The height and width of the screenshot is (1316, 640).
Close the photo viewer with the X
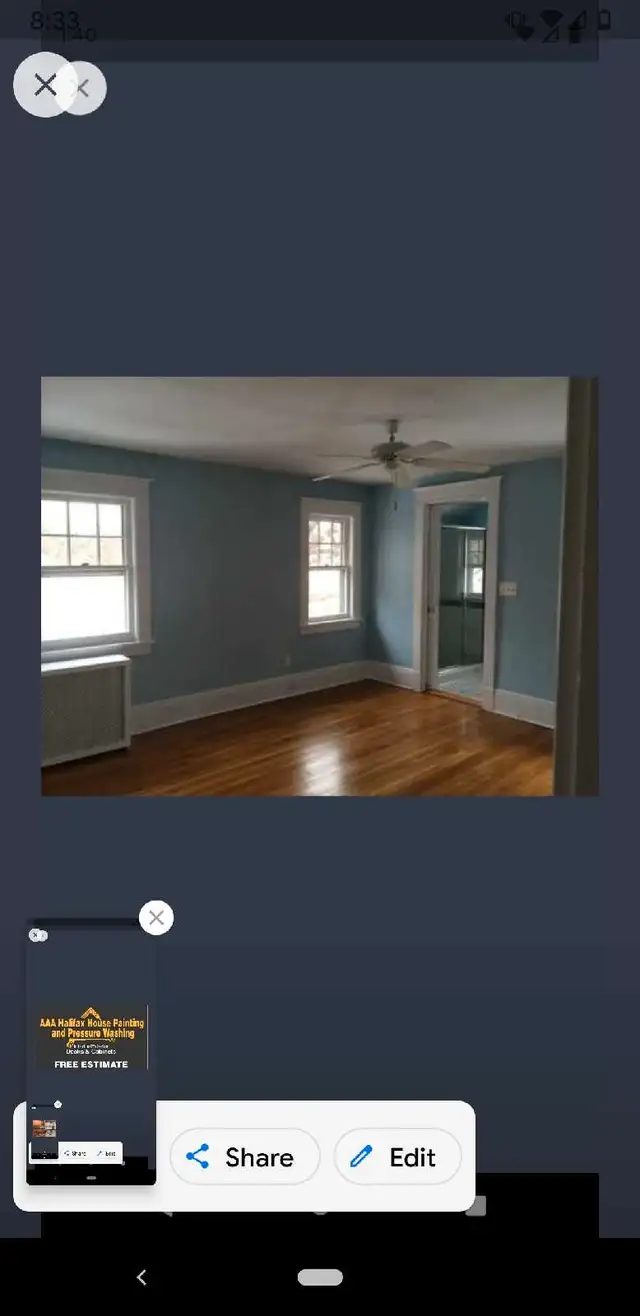pyautogui.click(x=45, y=85)
